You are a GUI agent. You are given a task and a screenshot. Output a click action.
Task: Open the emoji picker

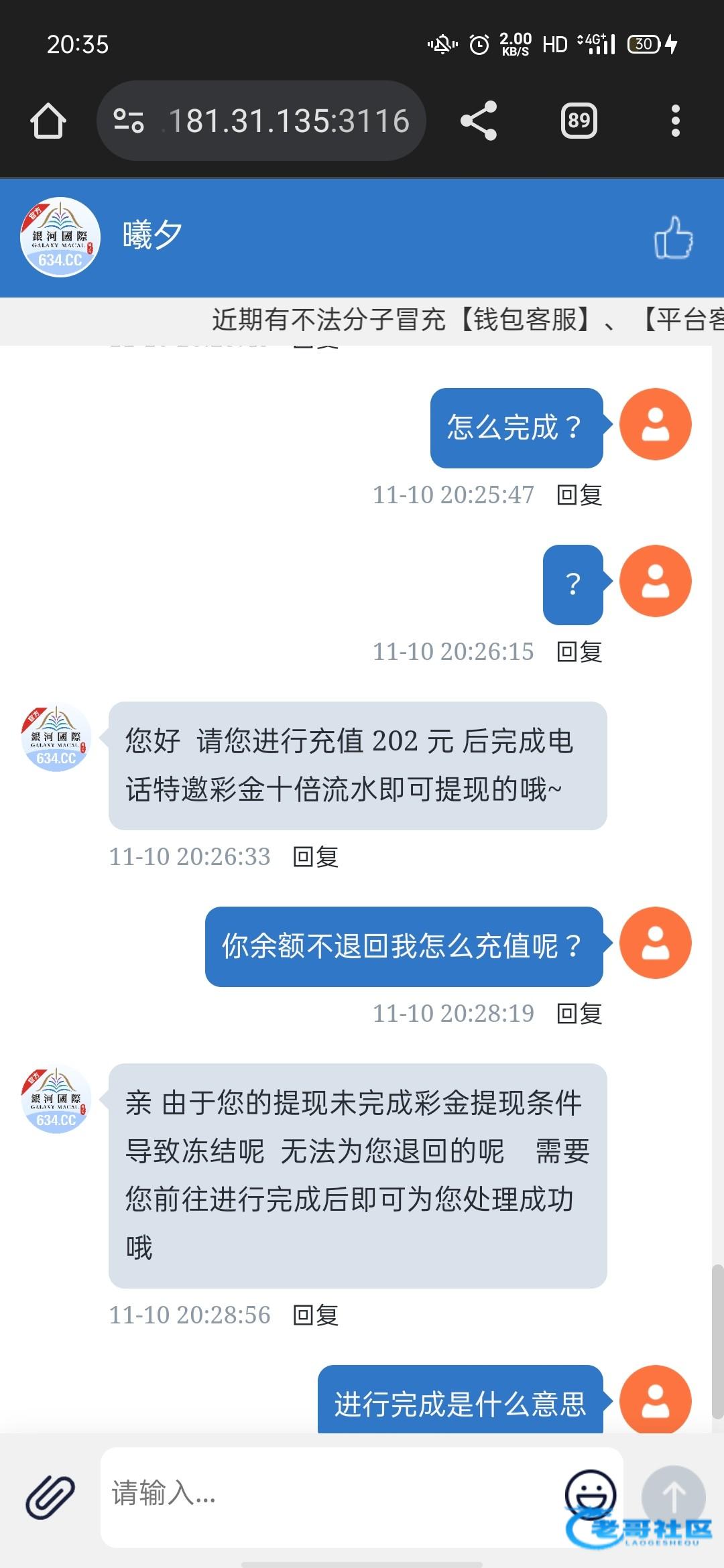590,1493
